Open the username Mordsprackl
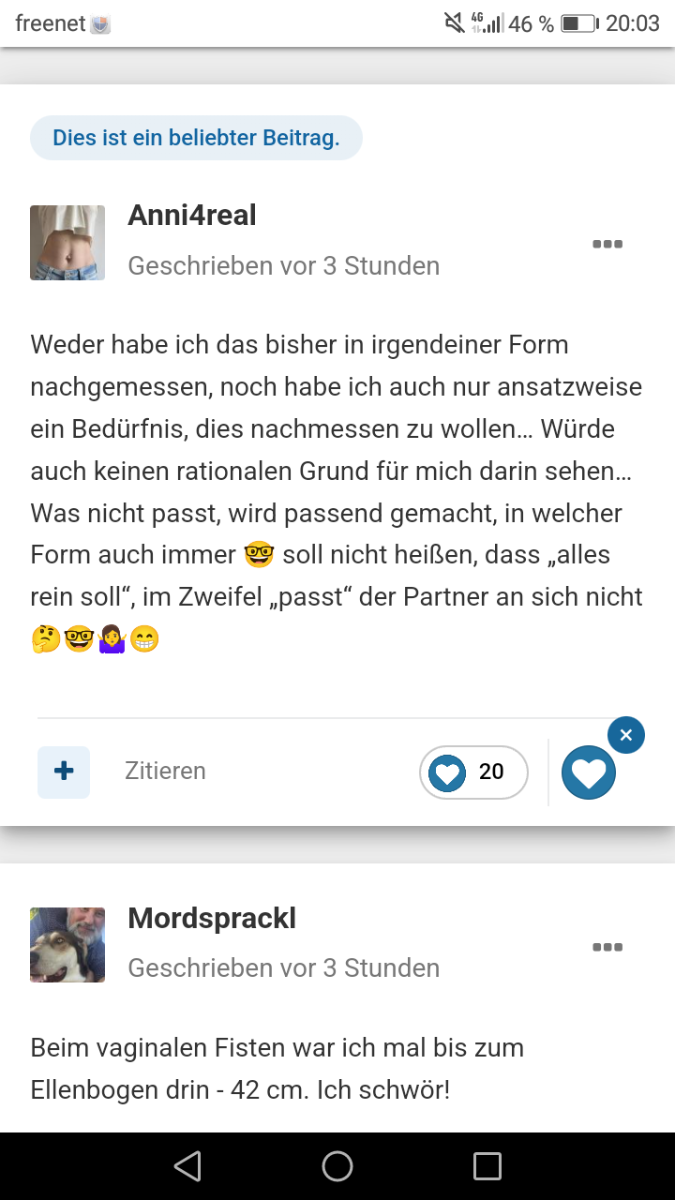Viewport: 675px width, 1200px height. click(212, 918)
